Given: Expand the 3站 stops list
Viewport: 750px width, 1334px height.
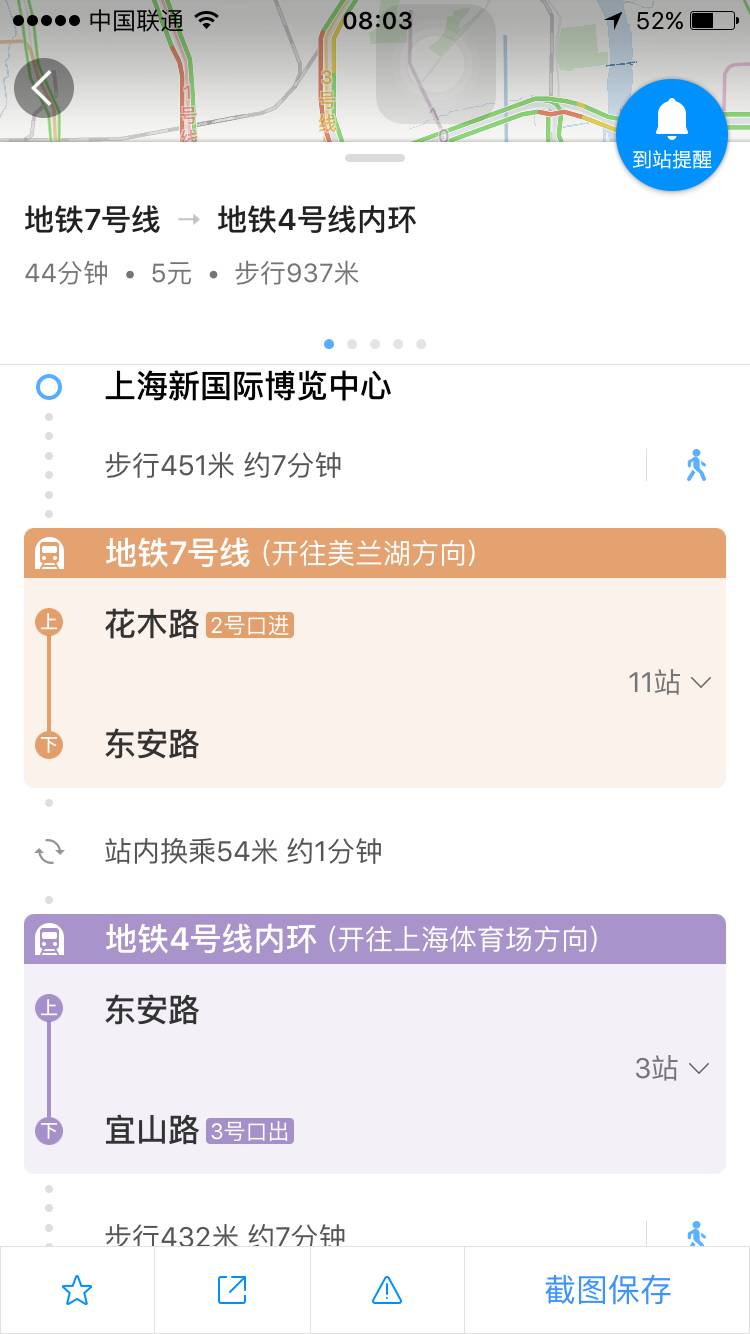Looking at the screenshot, I should pyautogui.click(x=672, y=1069).
